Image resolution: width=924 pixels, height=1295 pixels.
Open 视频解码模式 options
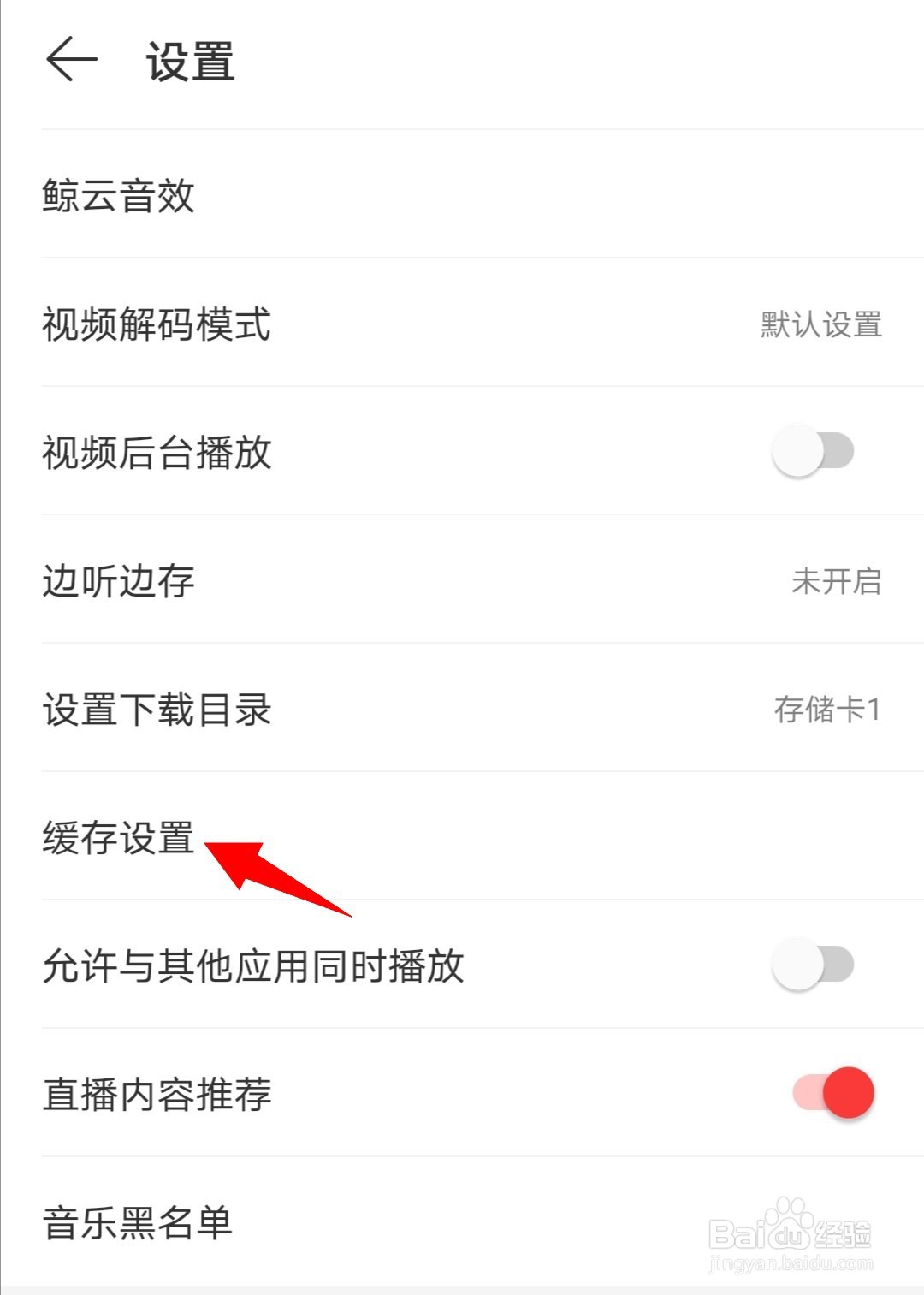(462, 324)
